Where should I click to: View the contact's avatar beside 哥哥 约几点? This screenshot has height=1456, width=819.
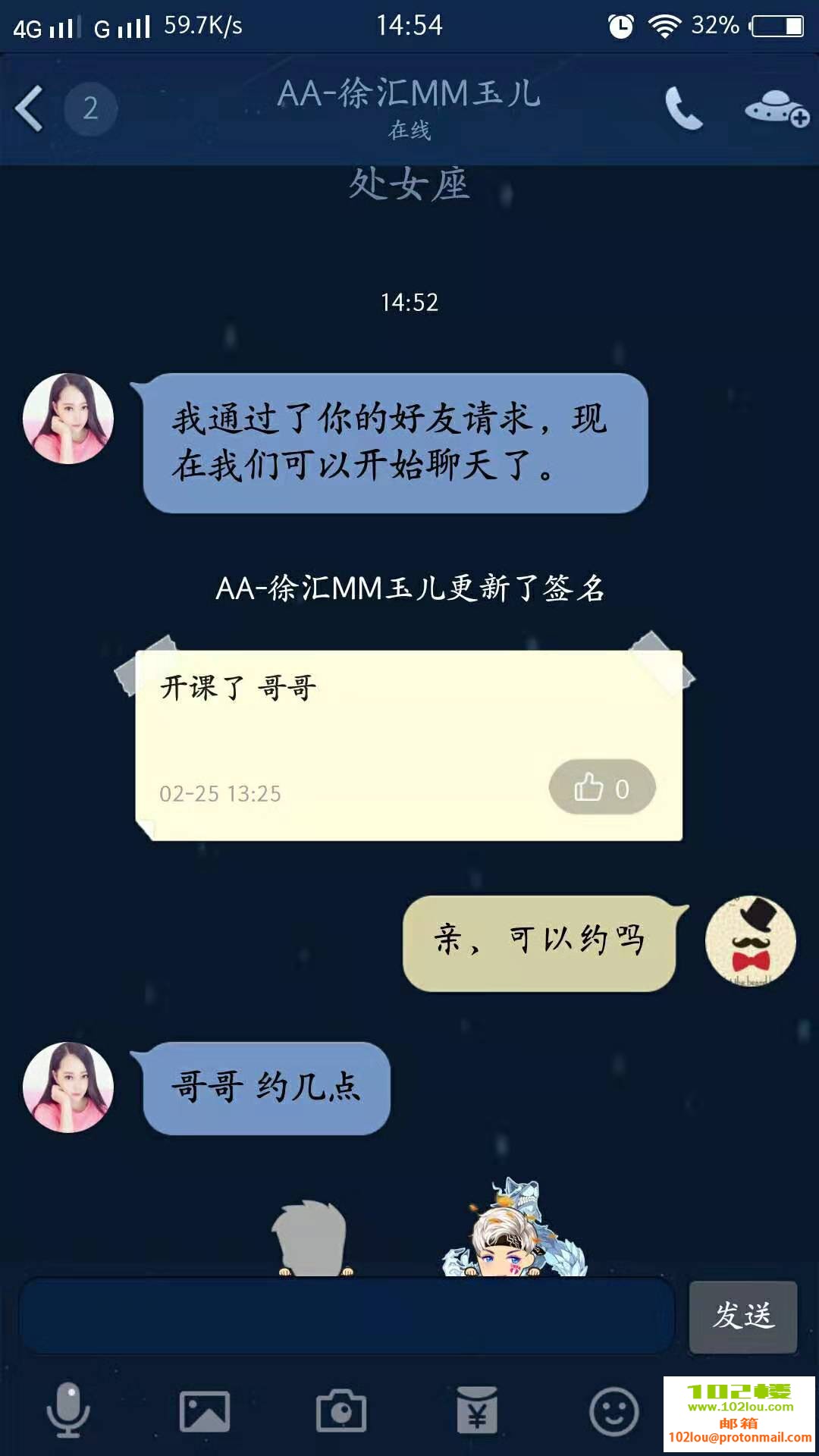(x=68, y=1087)
